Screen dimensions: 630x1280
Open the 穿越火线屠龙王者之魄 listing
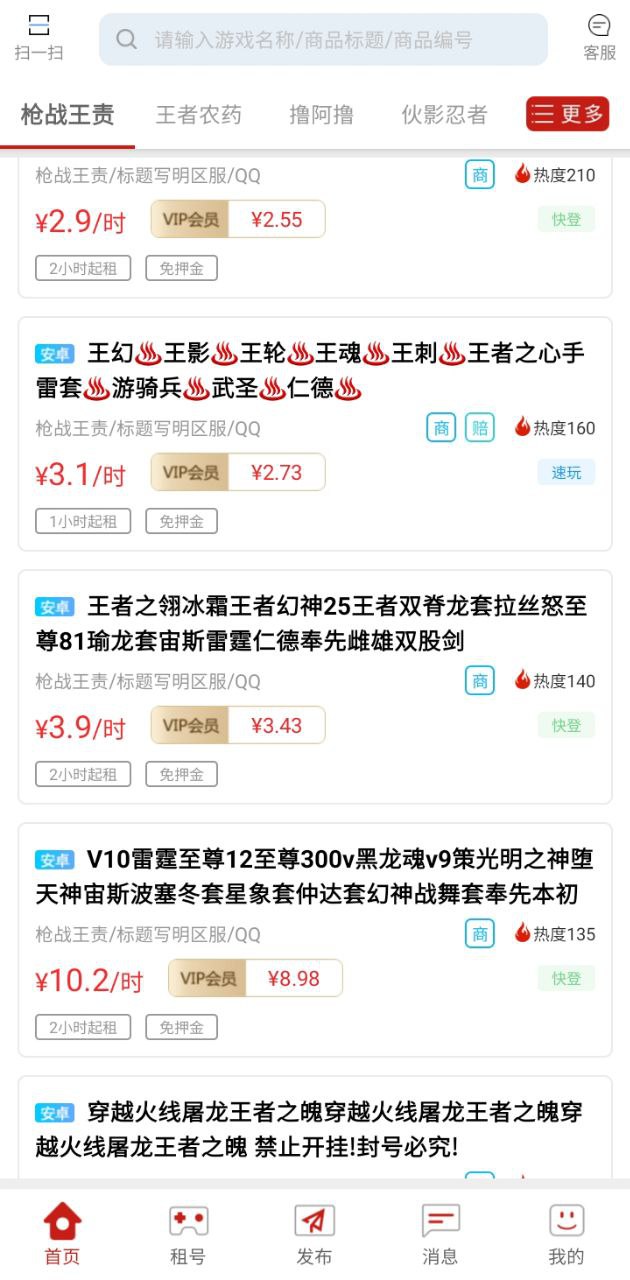pyautogui.click(x=315, y=1127)
